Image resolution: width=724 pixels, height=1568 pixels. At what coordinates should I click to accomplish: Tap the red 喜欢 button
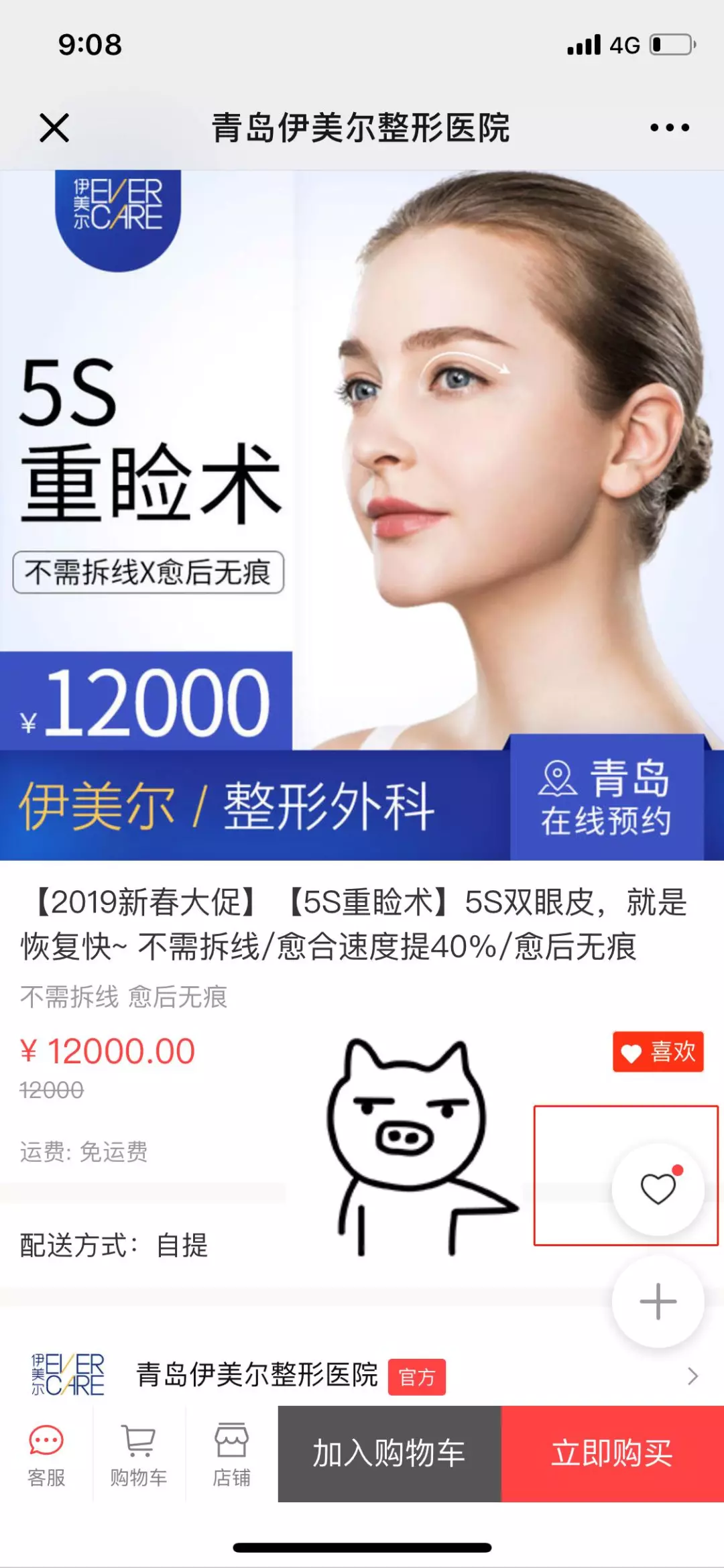coord(658,1052)
